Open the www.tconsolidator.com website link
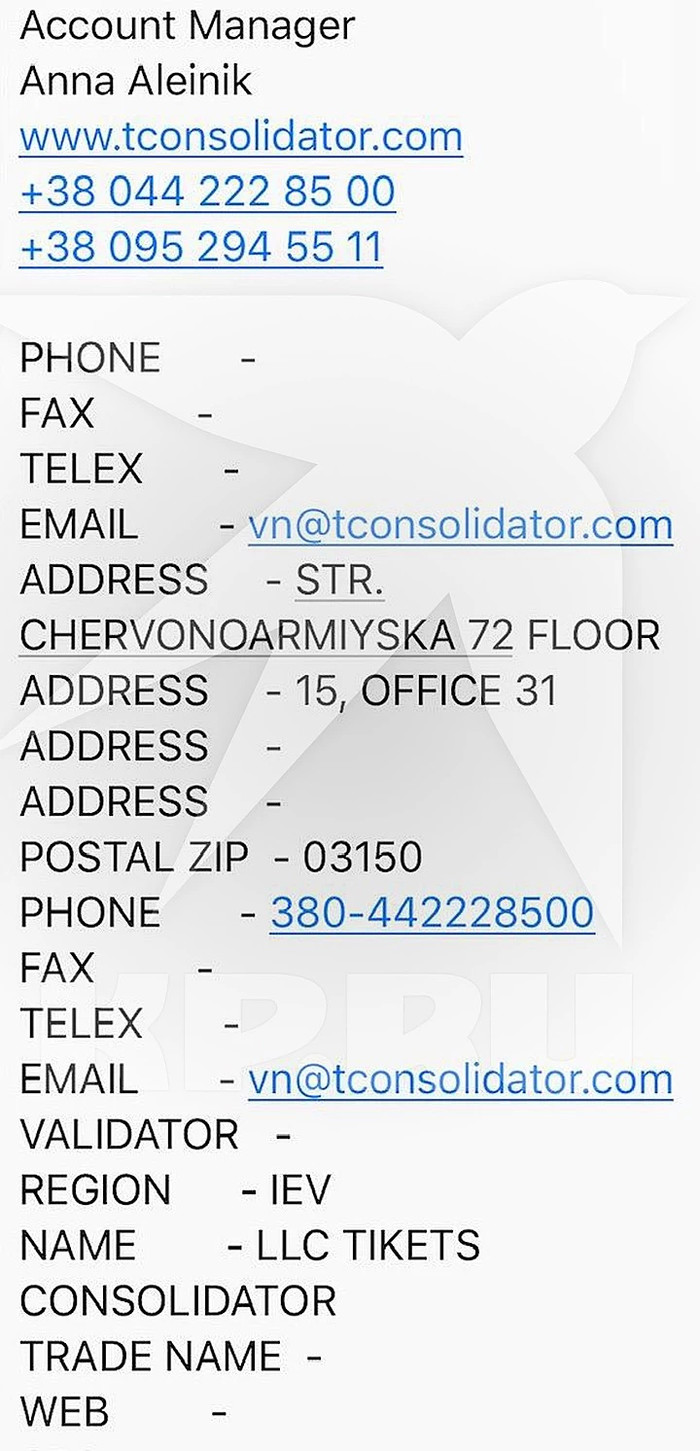Screen dimensions: 700x1451 (x=240, y=137)
